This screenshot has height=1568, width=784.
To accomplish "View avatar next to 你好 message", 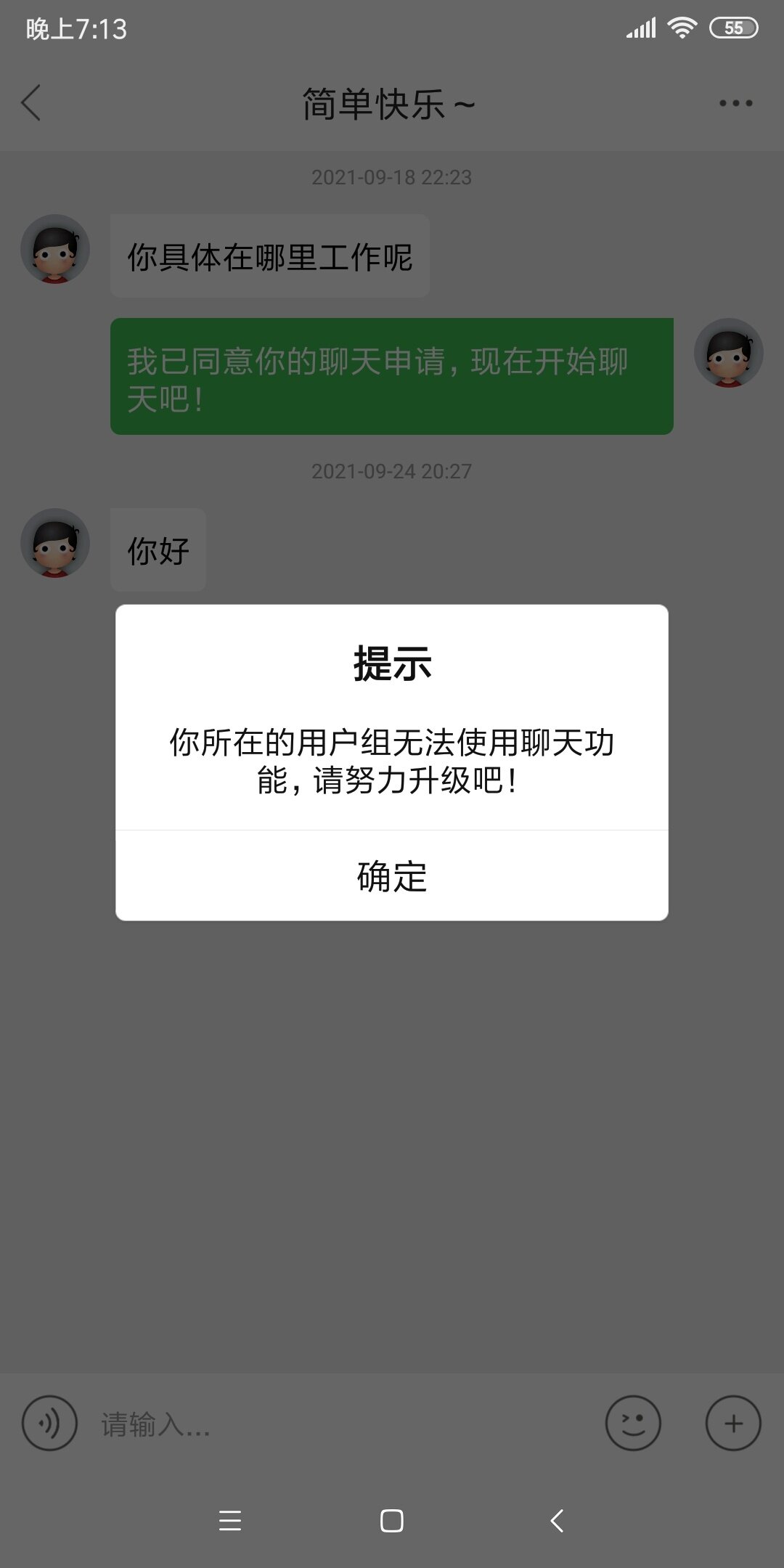I will pyautogui.click(x=55, y=543).
